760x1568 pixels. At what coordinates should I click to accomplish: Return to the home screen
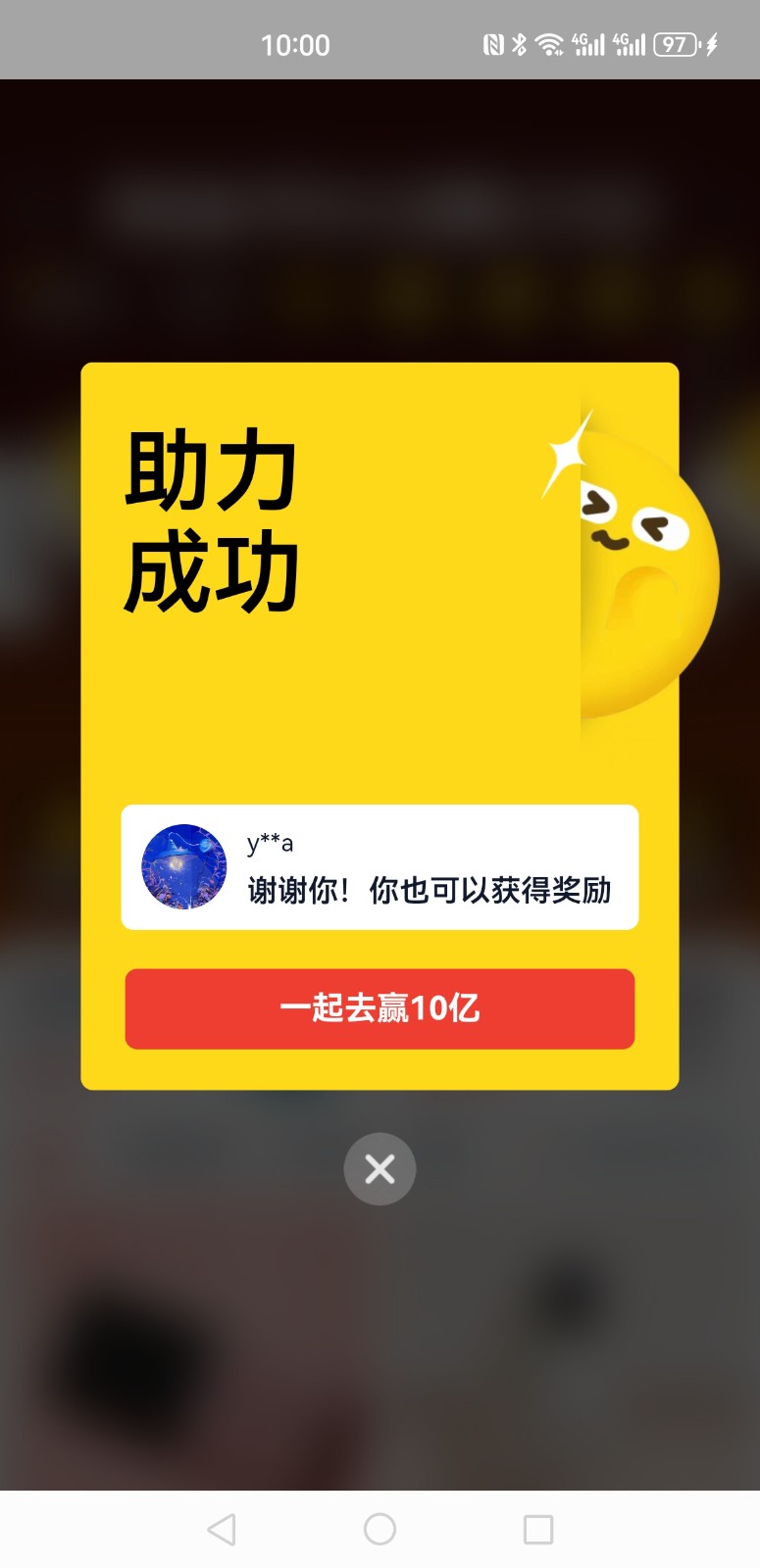[380, 1529]
